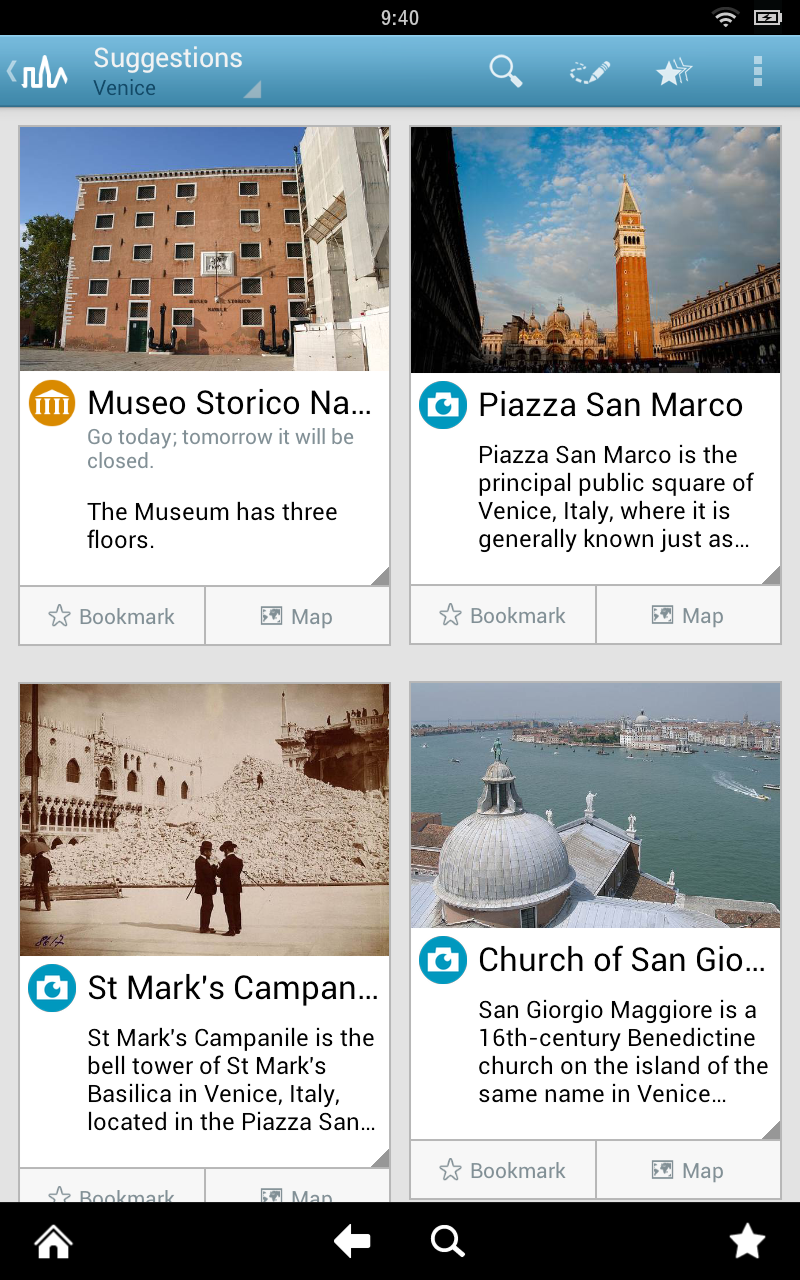Open the star icon in bottom bar
Screen dimensions: 800x1280
click(x=747, y=1242)
